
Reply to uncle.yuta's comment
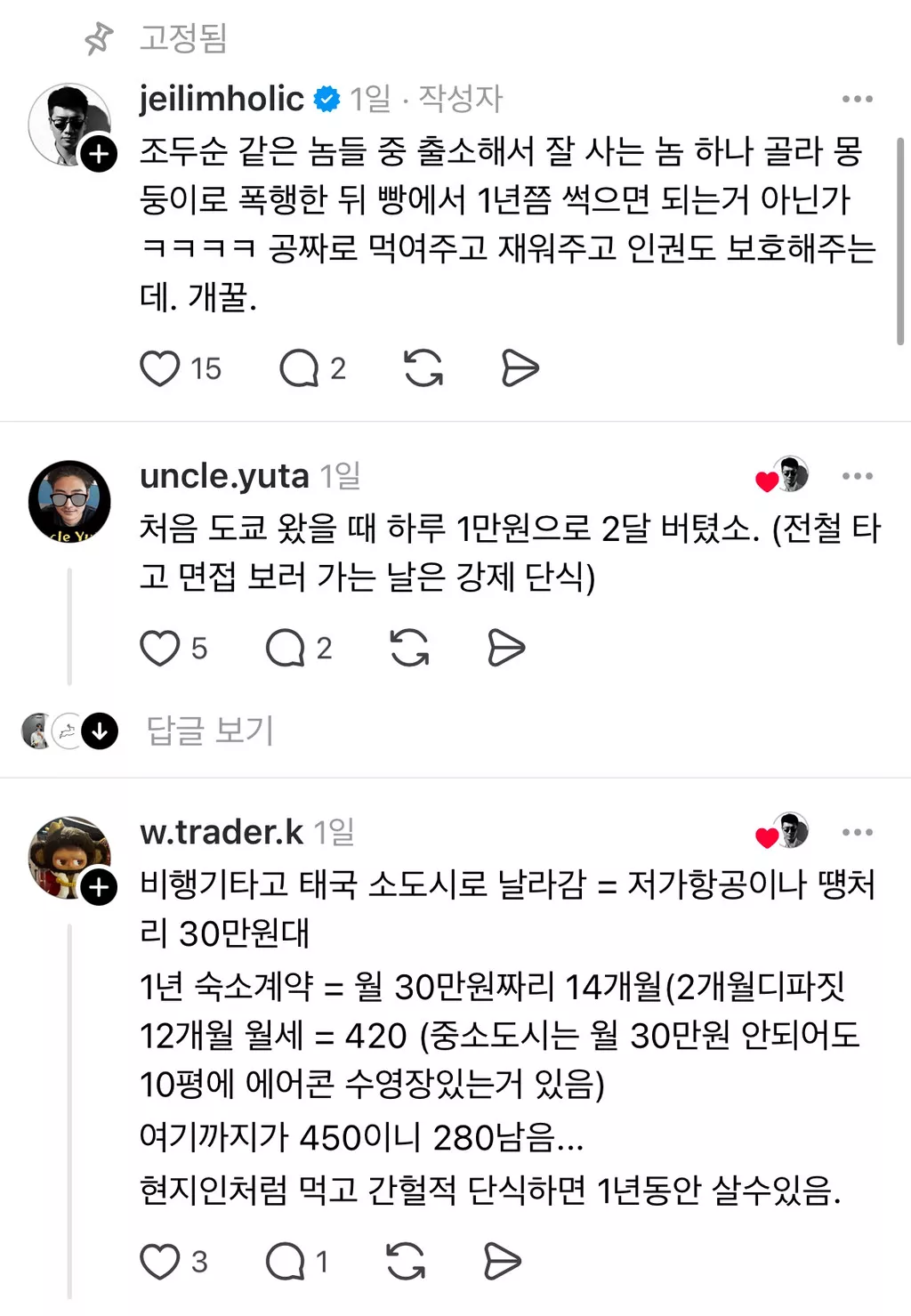click(x=286, y=649)
